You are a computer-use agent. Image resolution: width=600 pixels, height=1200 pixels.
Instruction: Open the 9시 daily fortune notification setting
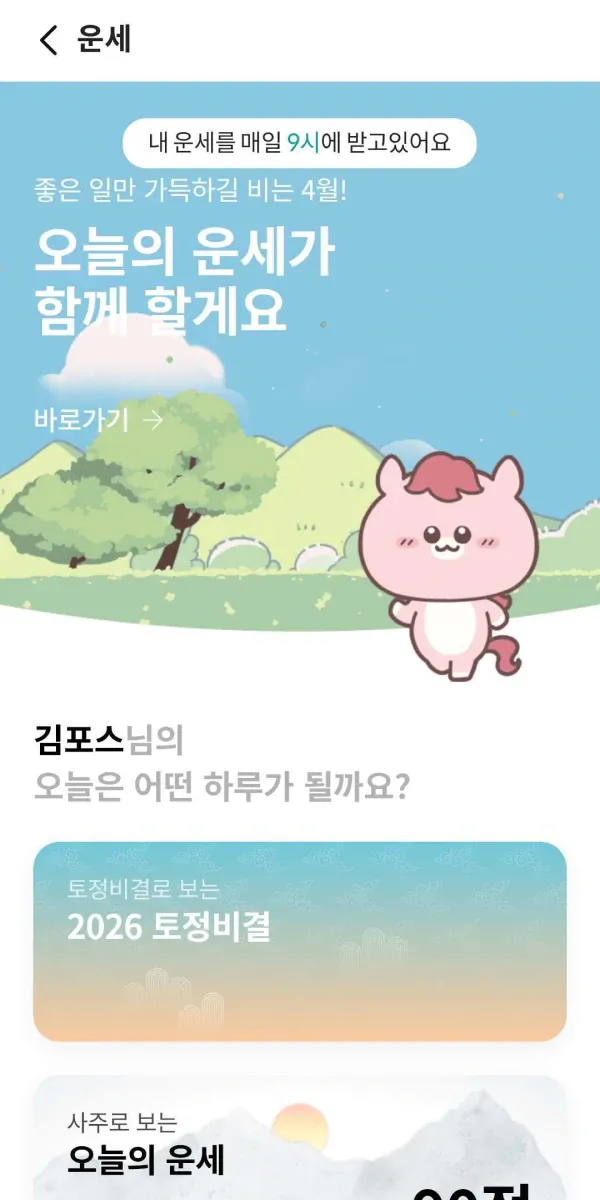click(299, 143)
